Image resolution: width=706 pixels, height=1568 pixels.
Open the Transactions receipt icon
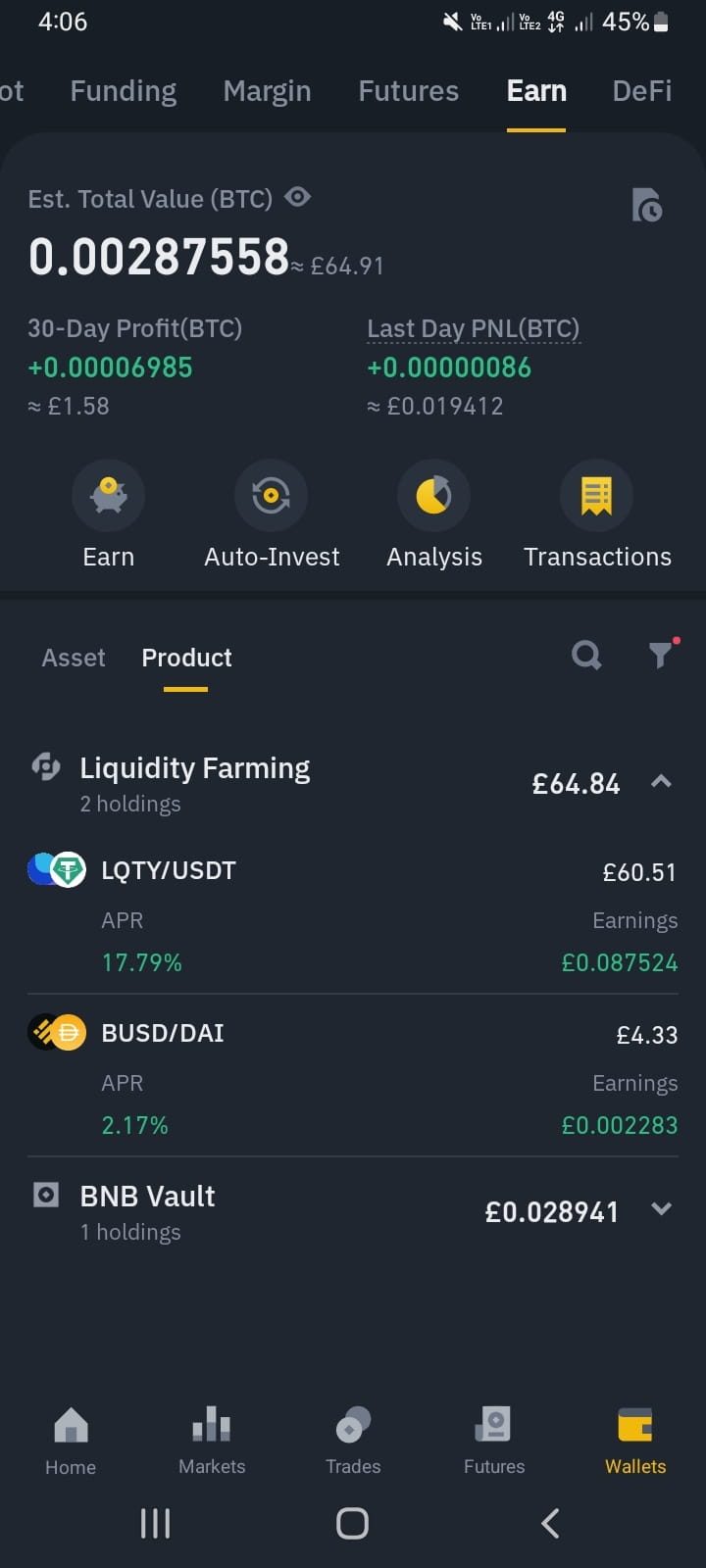(596, 495)
